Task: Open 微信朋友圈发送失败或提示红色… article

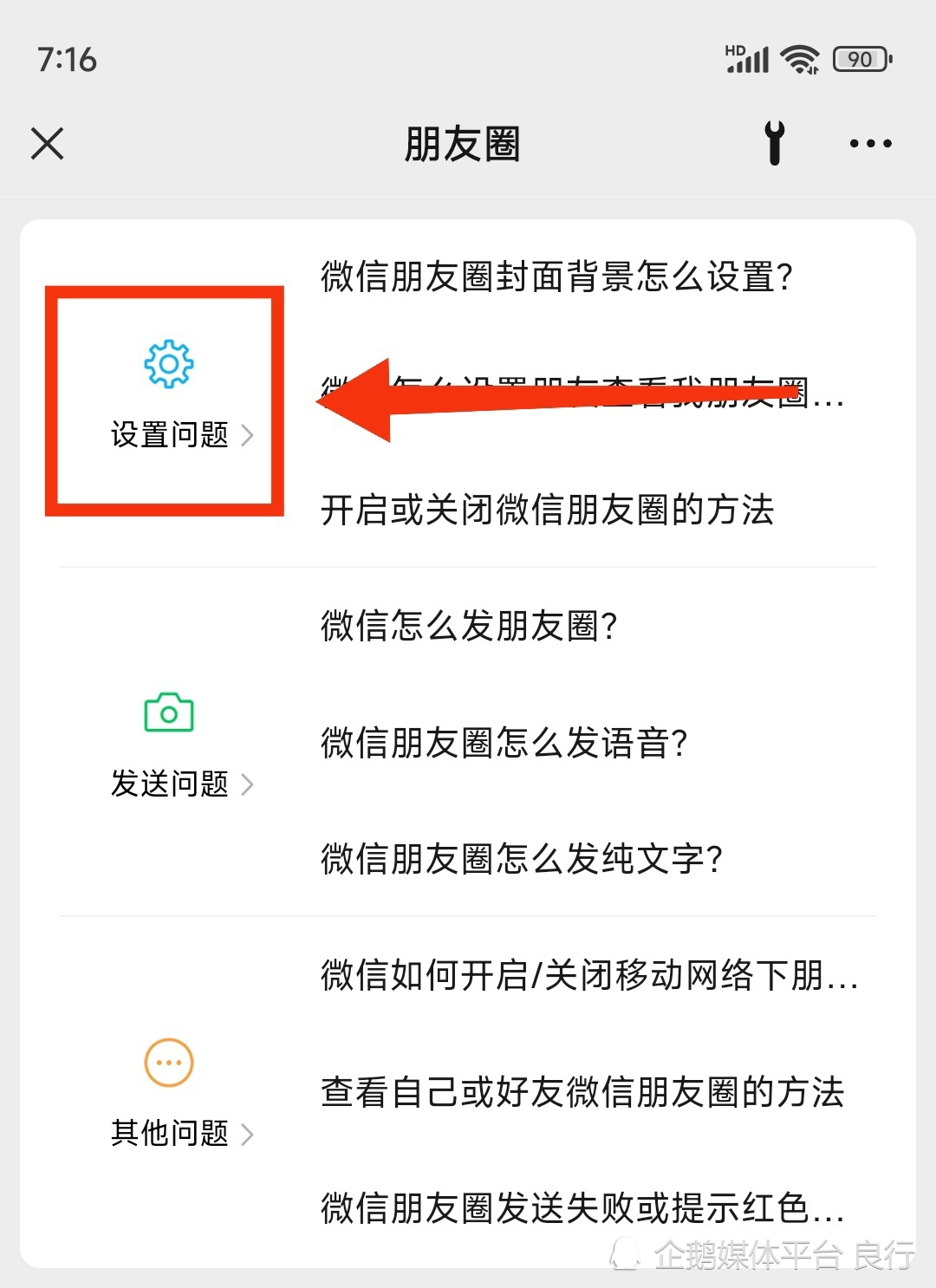Action: (x=582, y=1208)
